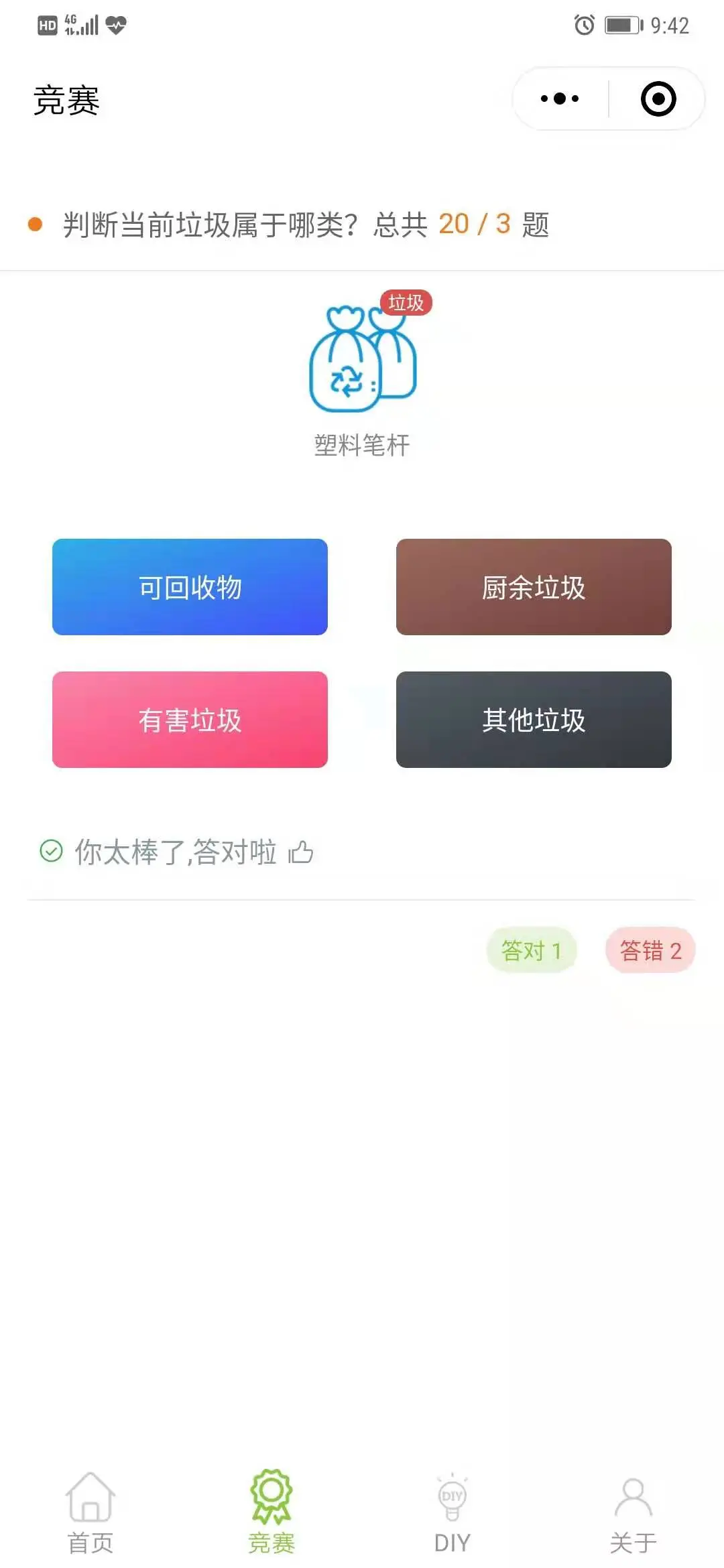Pick 有害垃圾 as the category
The height and width of the screenshot is (1568, 724).
pos(190,720)
